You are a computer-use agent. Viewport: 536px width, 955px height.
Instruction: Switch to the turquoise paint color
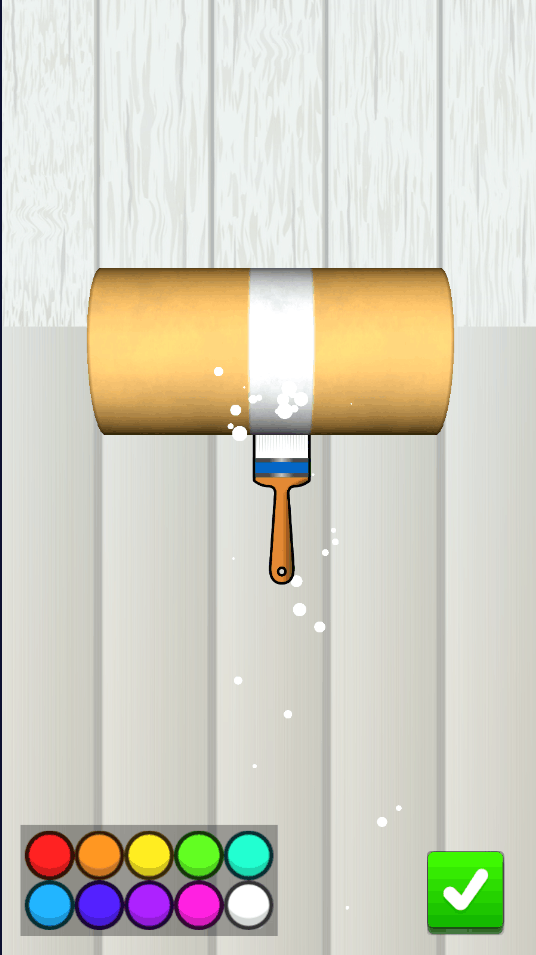[249, 855]
